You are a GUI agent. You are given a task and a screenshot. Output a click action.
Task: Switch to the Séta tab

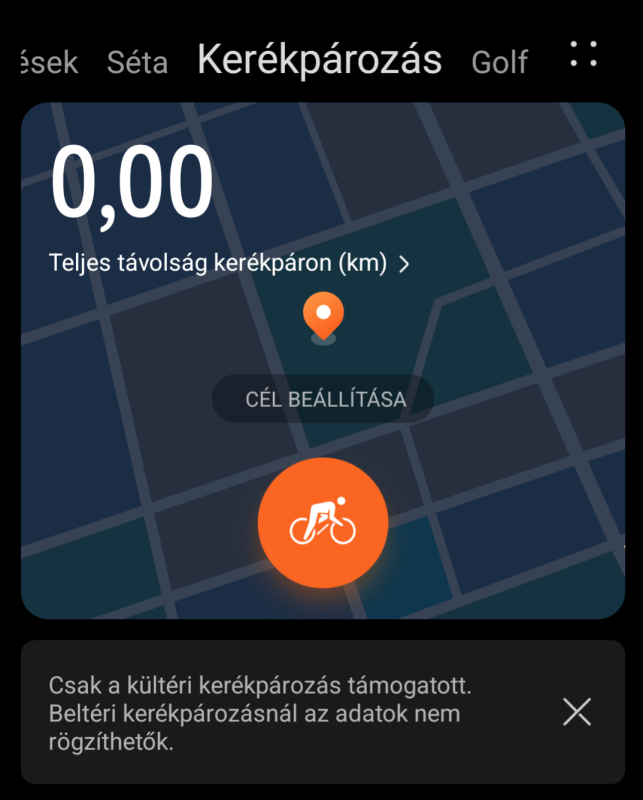coord(137,62)
